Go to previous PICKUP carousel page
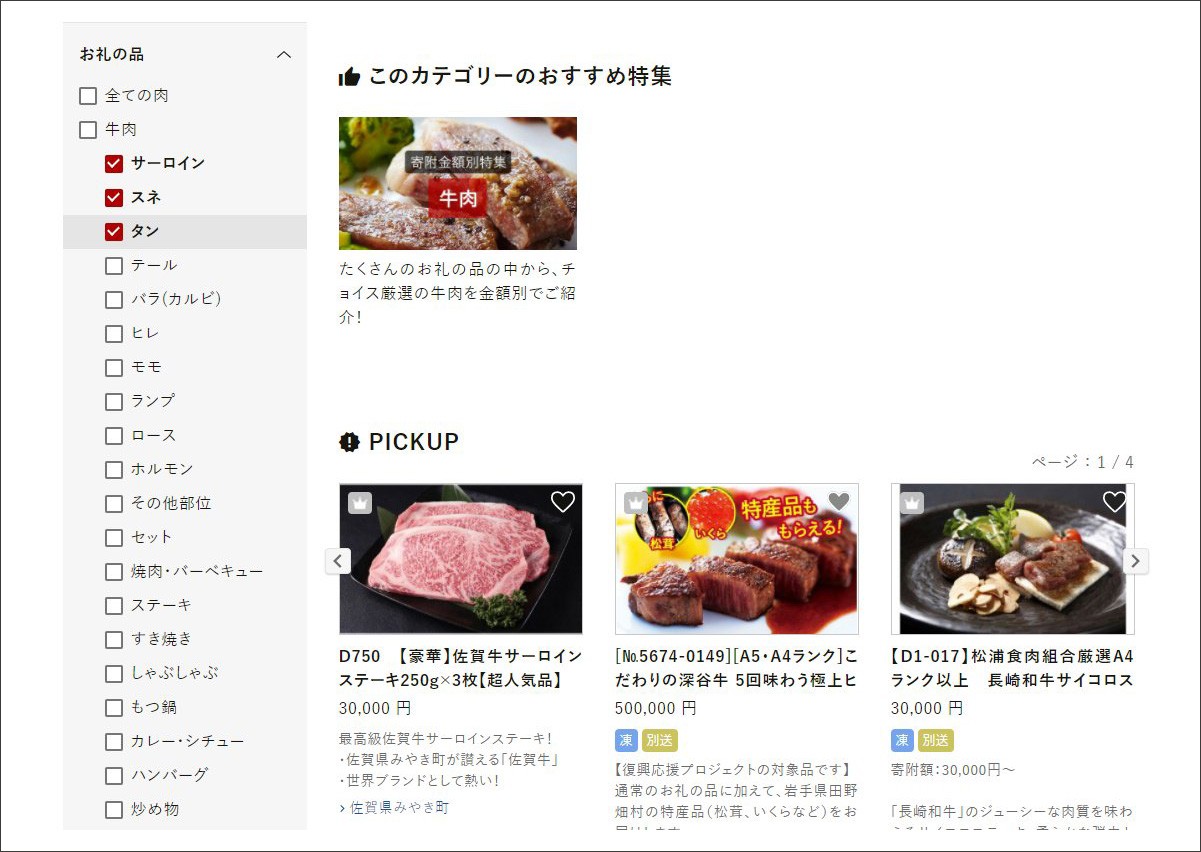The height and width of the screenshot is (852, 1201). tap(338, 561)
